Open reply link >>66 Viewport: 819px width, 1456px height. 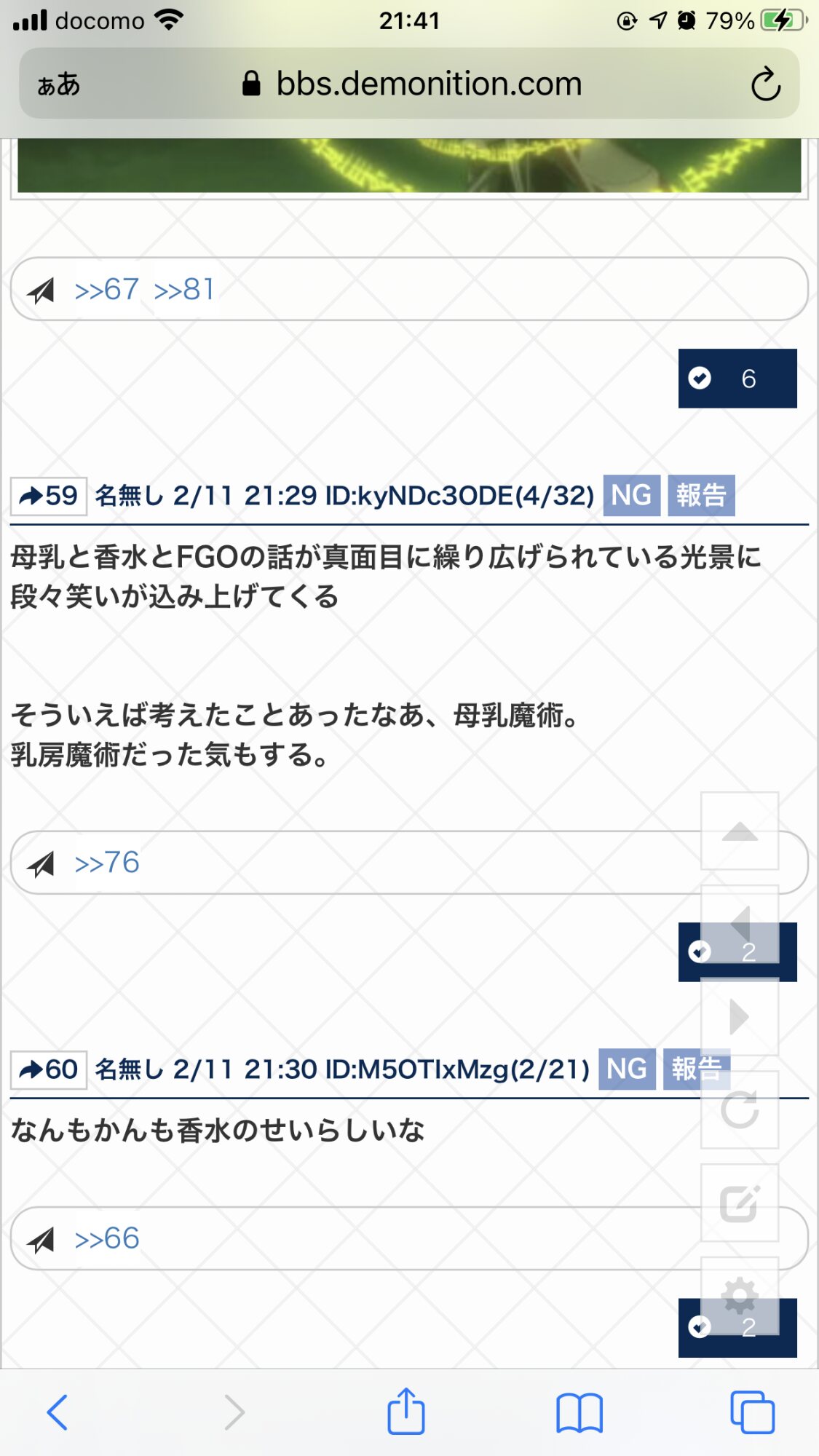tap(106, 1238)
